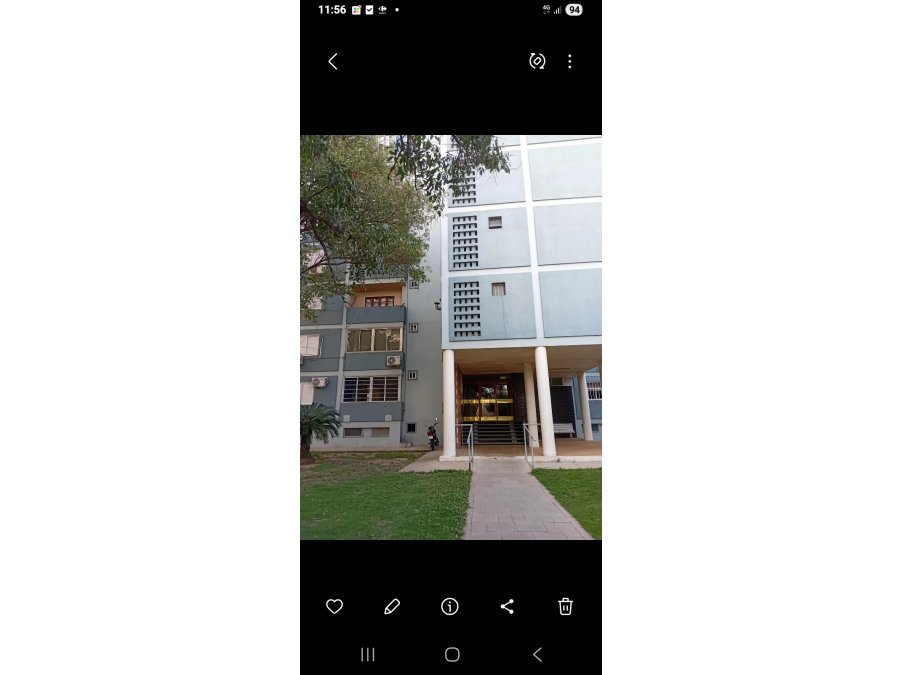Go back from the photo viewer
This screenshot has width=900, height=675.
pyautogui.click(x=333, y=61)
